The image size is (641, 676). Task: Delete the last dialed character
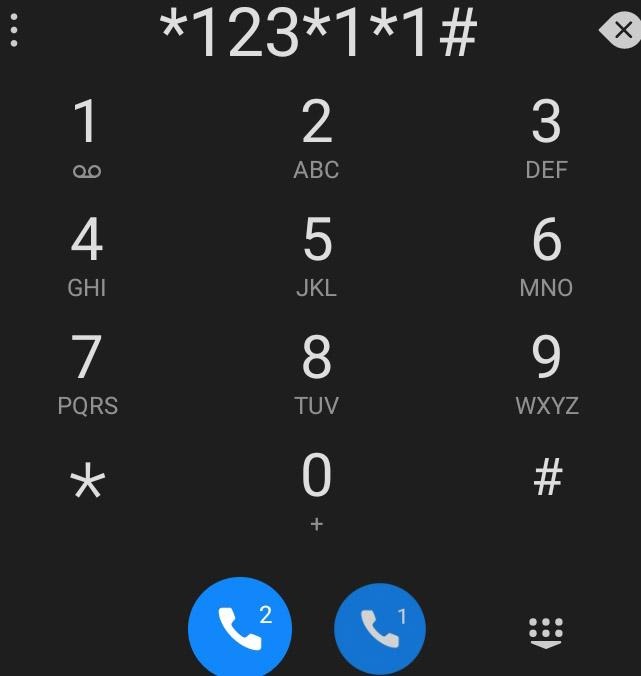[620, 31]
